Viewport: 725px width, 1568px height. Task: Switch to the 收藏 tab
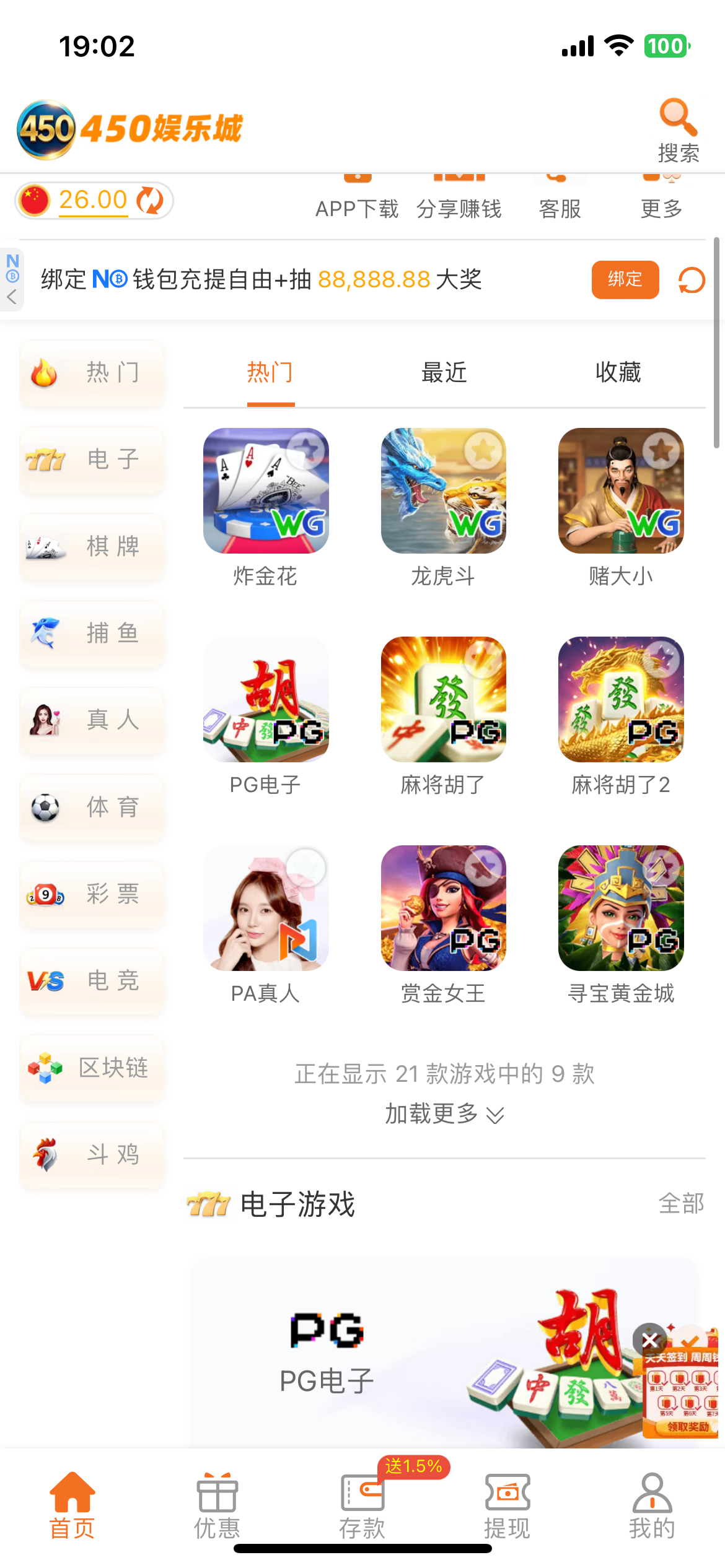coord(618,372)
